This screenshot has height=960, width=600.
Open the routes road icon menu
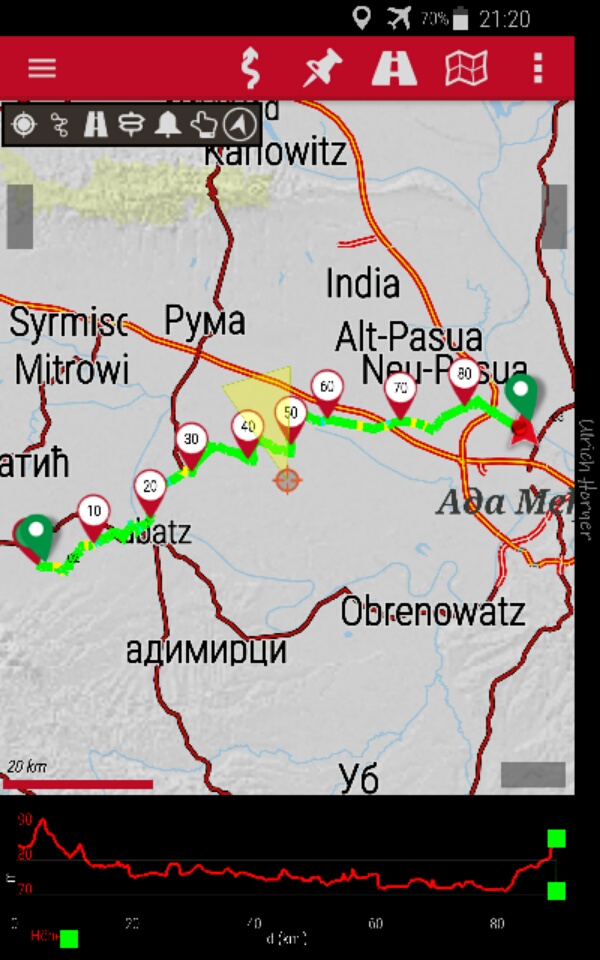(x=394, y=67)
